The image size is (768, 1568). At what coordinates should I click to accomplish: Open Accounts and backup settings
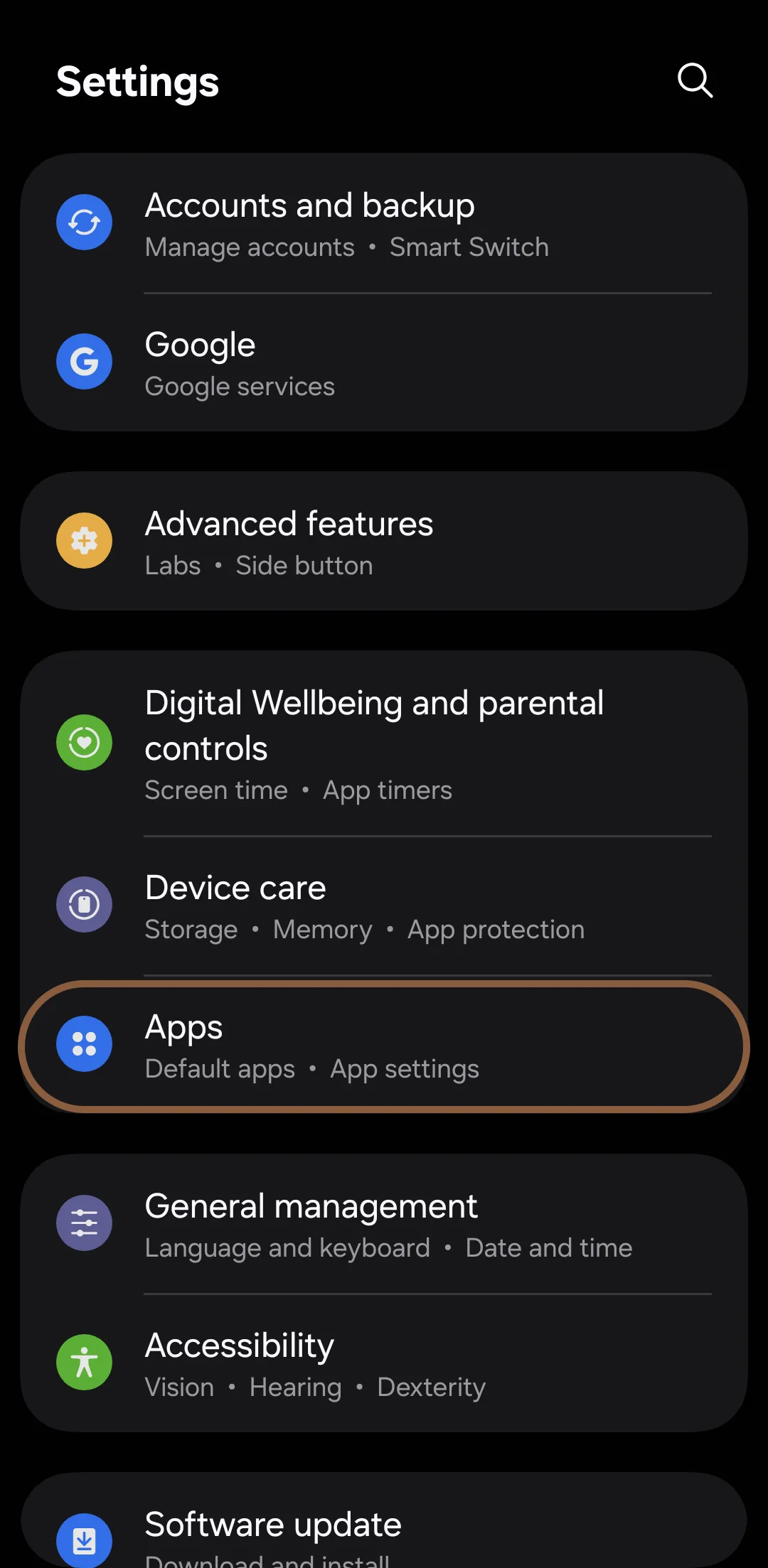(384, 224)
